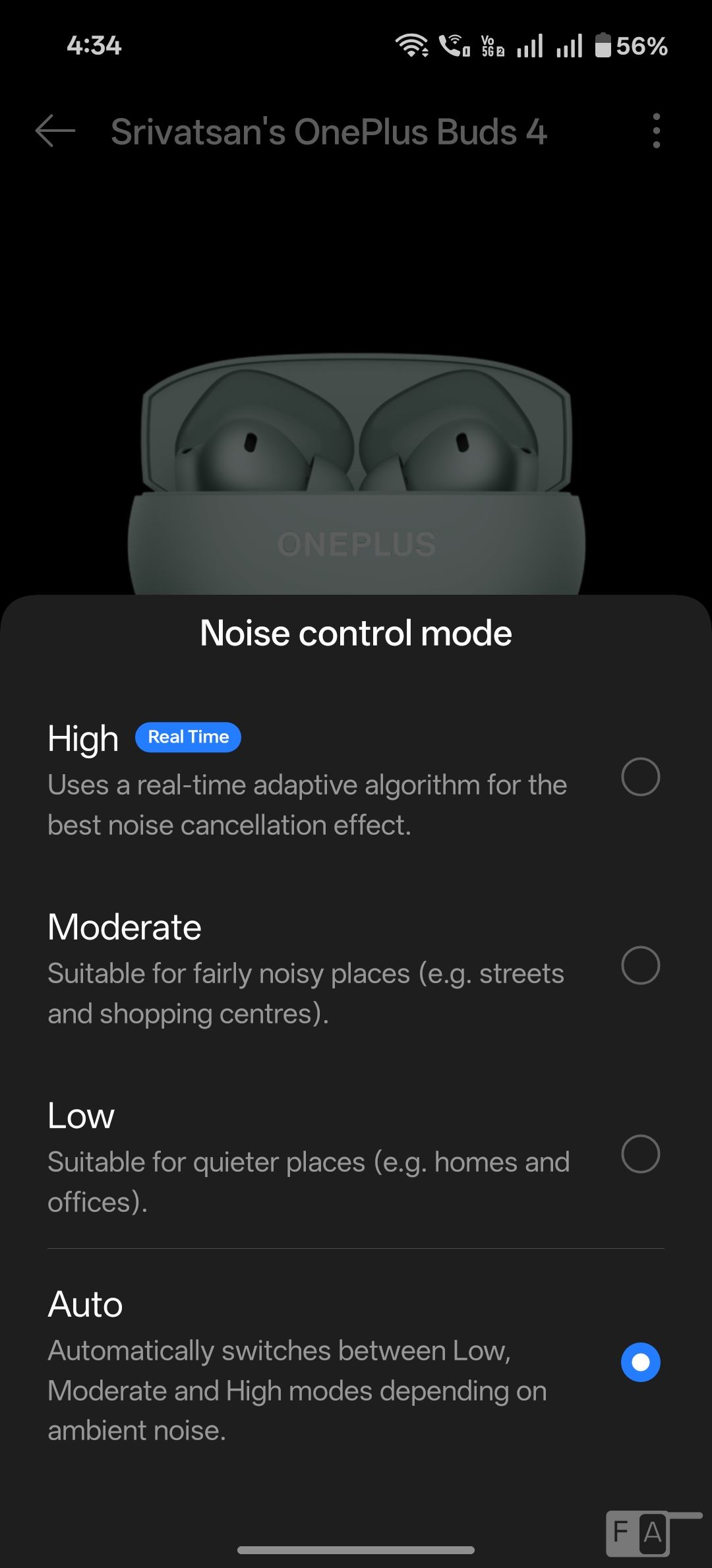Viewport: 712px width, 1568px height.
Task: Select the Auto noise control option
Action: tap(640, 1362)
